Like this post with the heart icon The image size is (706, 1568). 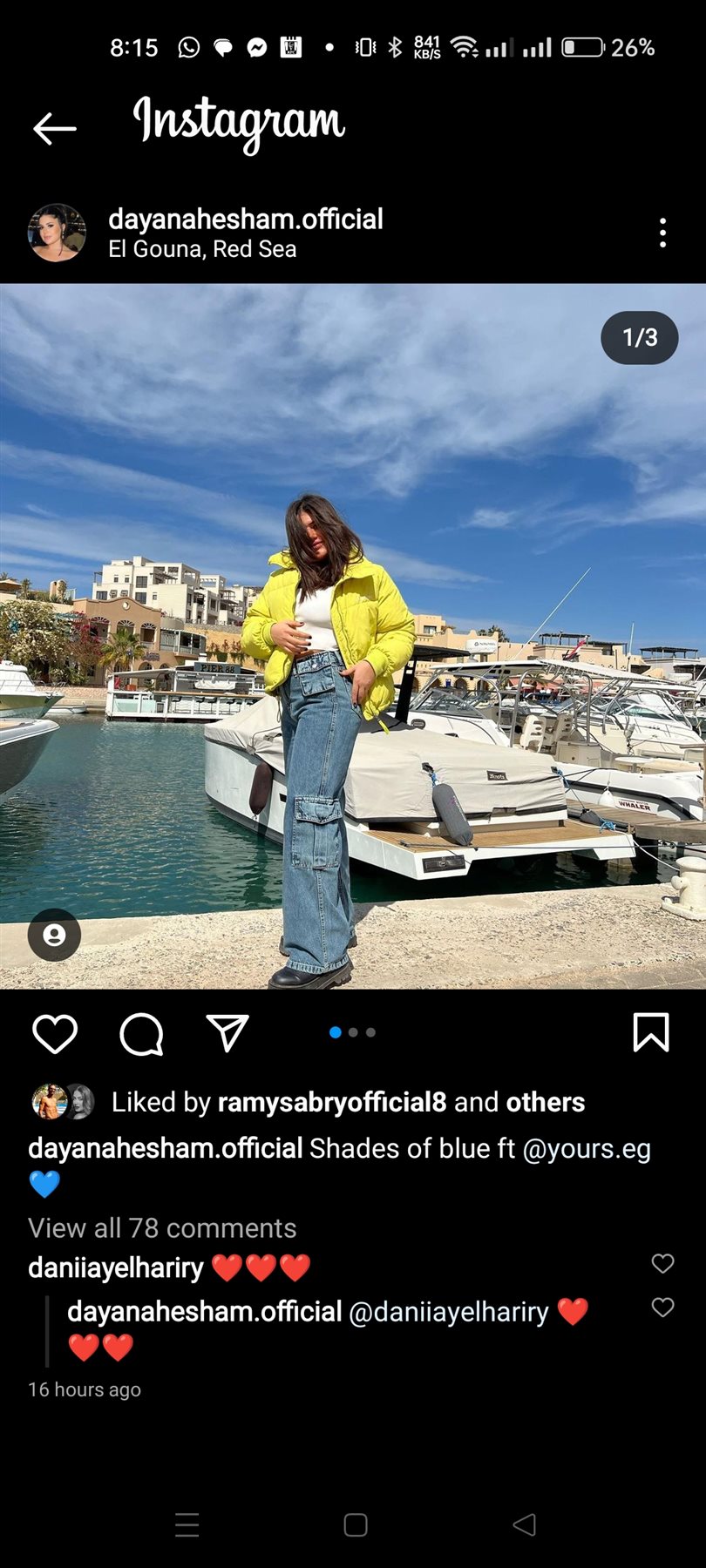point(55,1034)
